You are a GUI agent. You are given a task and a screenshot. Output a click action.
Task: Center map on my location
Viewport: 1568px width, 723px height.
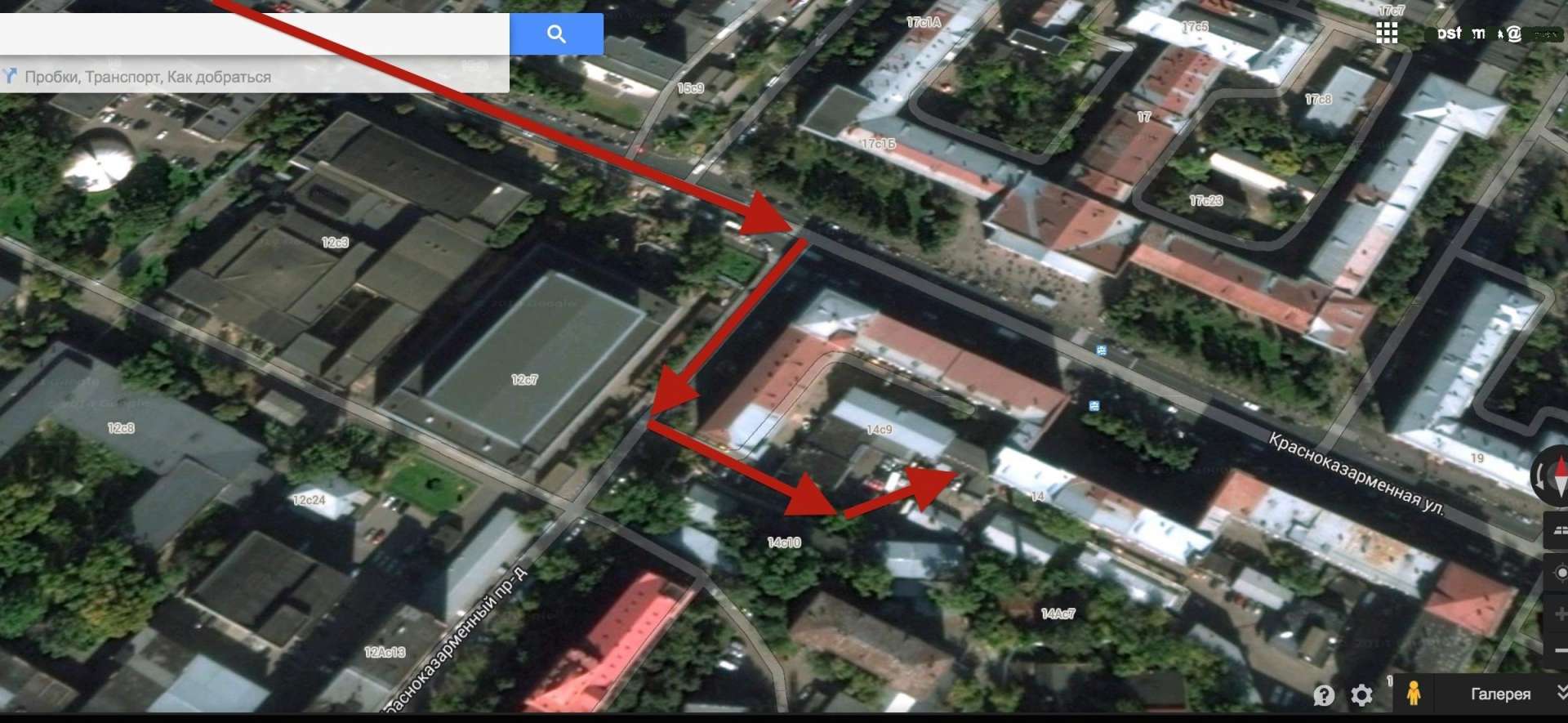(1558, 573)
